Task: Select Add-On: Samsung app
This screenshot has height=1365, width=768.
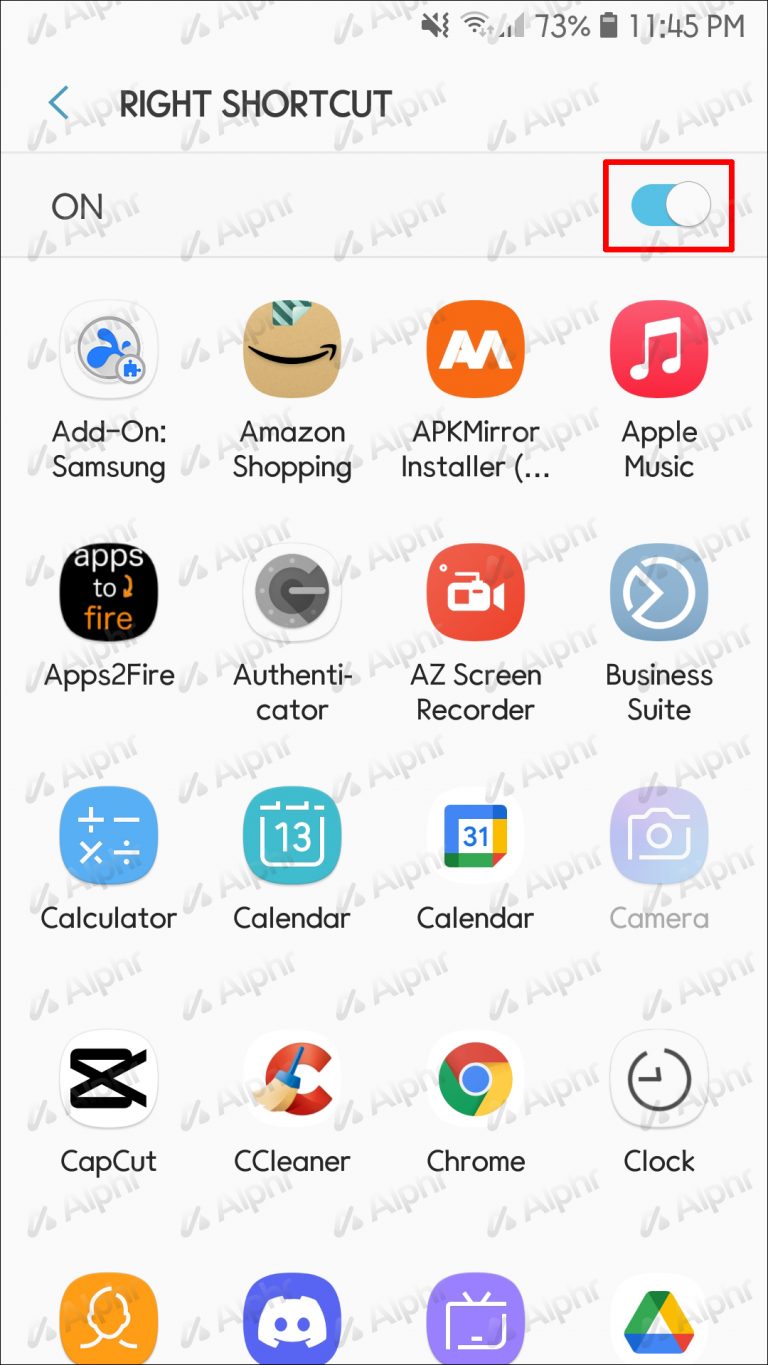Action: coord(109,349)
